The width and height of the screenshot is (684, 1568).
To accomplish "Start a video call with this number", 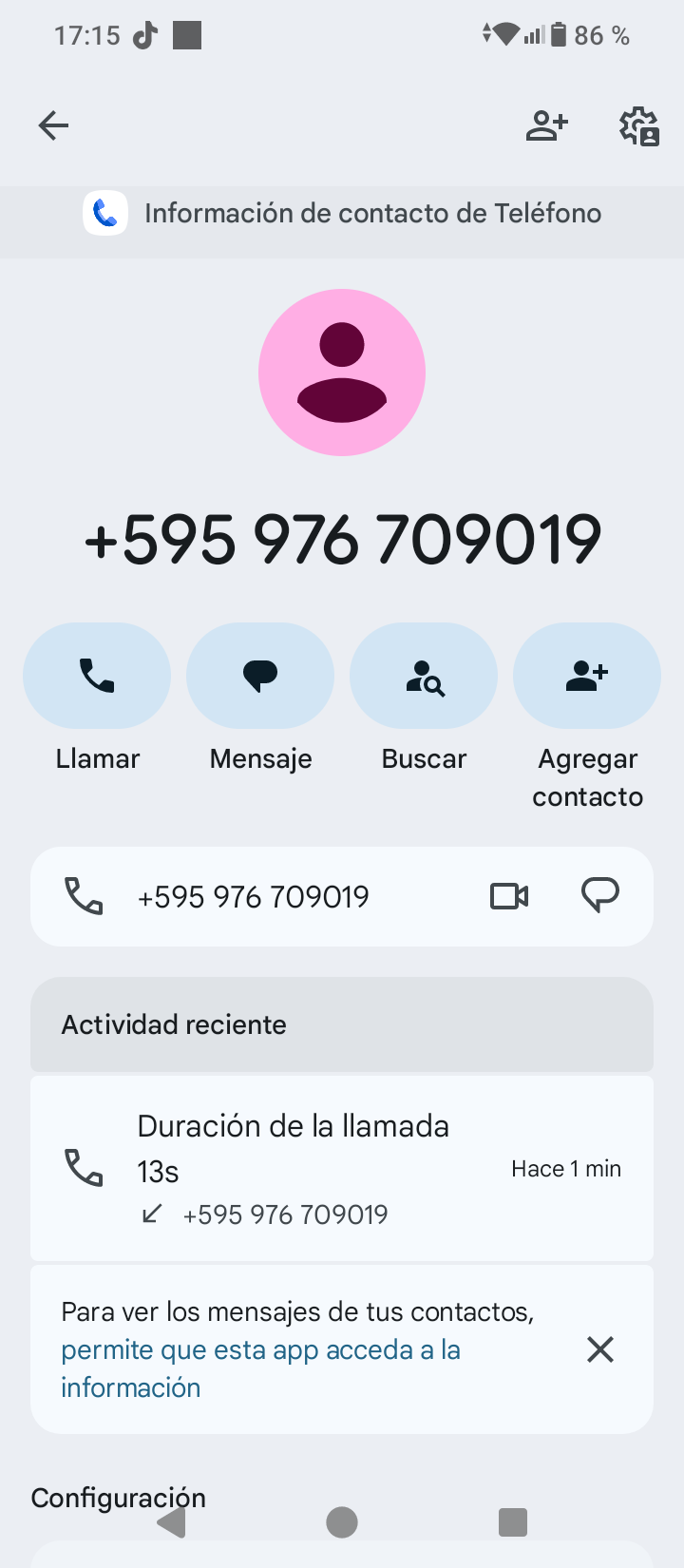I will pos(509,896).
